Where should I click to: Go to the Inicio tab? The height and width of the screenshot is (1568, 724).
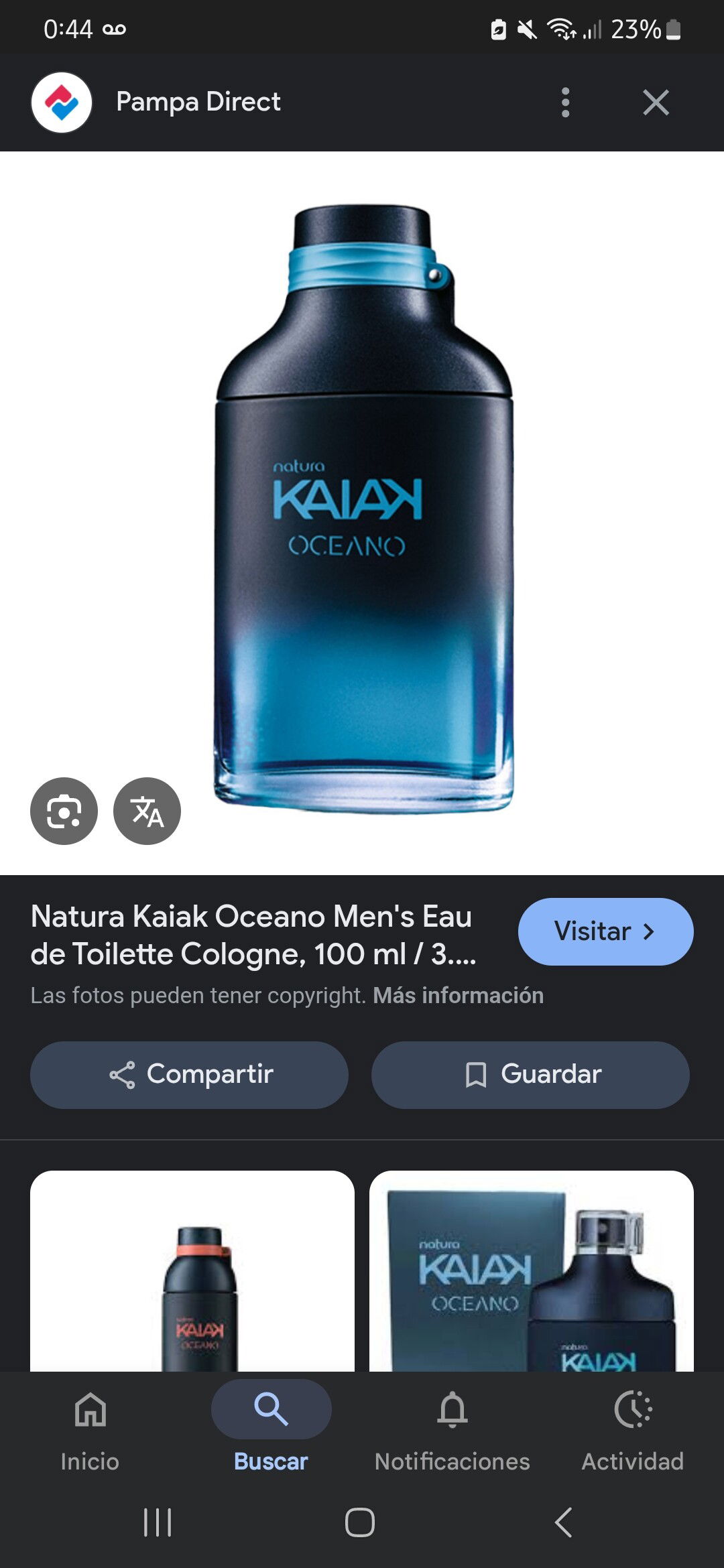click(x=90, y=1429)
